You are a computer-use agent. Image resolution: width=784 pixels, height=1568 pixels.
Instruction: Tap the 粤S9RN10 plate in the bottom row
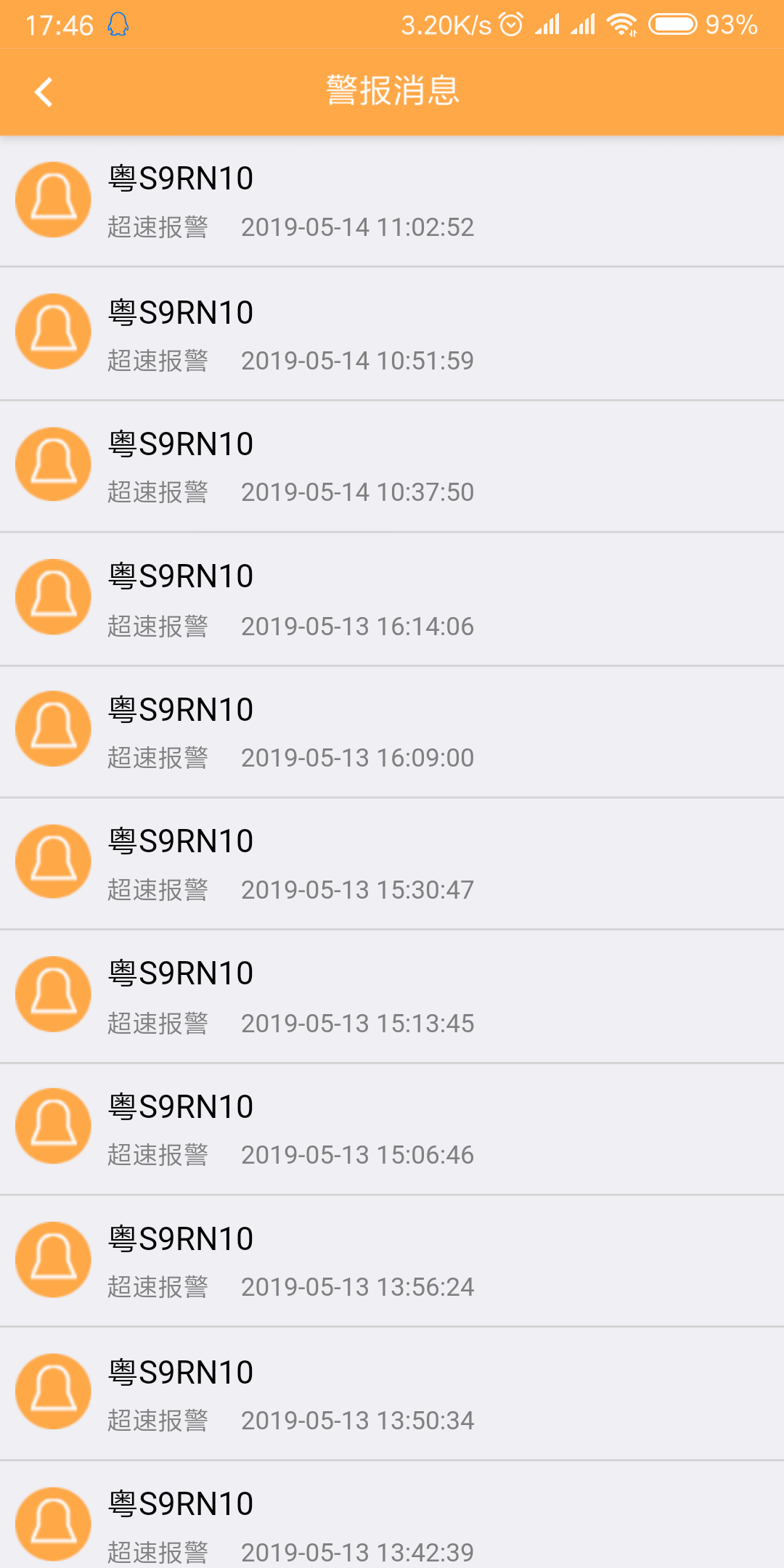point(181,1503)
